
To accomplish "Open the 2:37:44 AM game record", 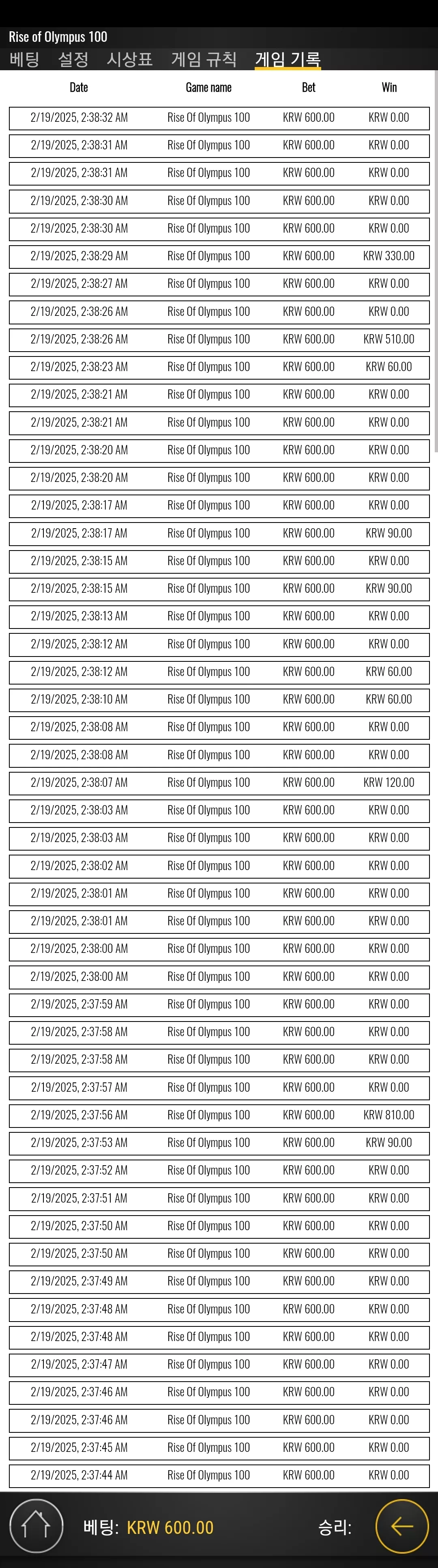I will point(219,1475).
